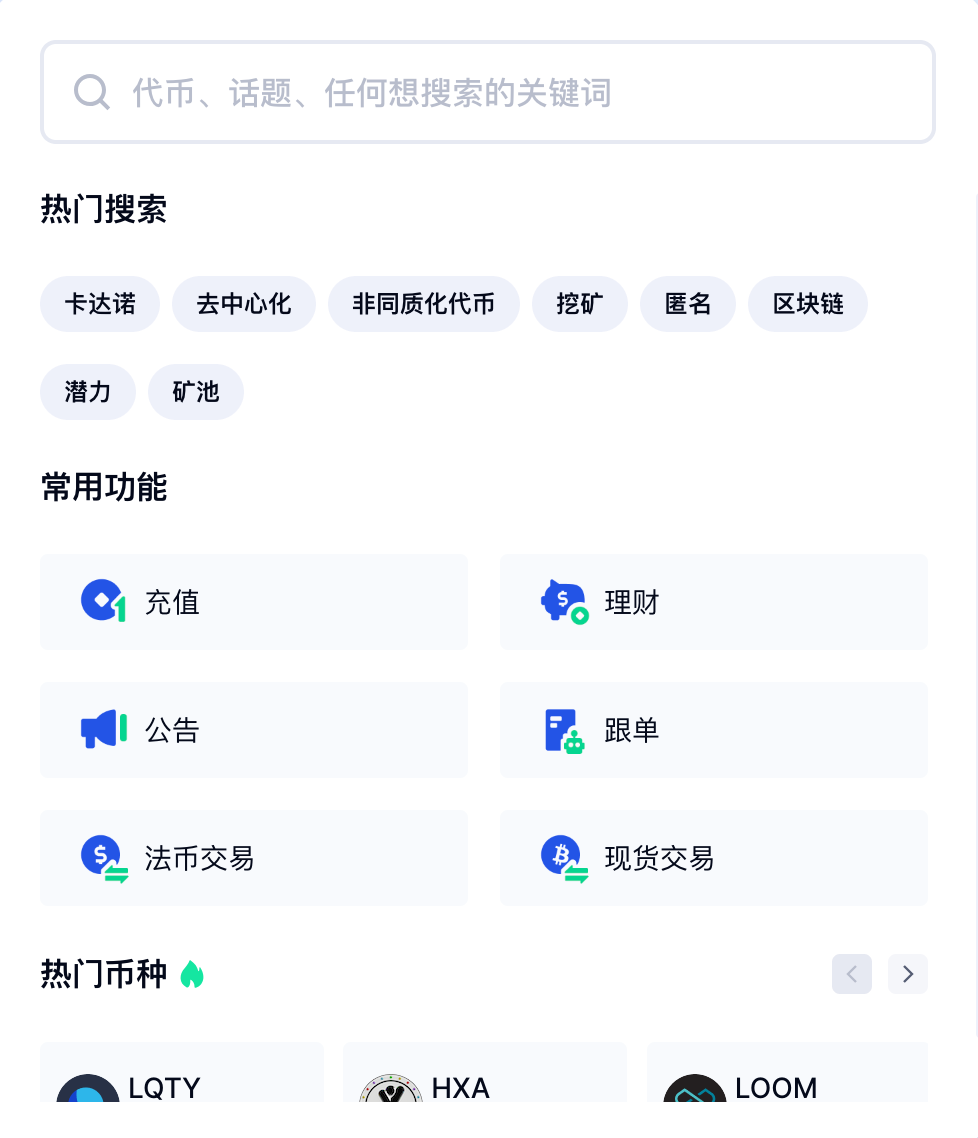This screenshot has height=1138, width=978.
Task: Go to 法币交易 fiat trading
Action: (254, 858)
